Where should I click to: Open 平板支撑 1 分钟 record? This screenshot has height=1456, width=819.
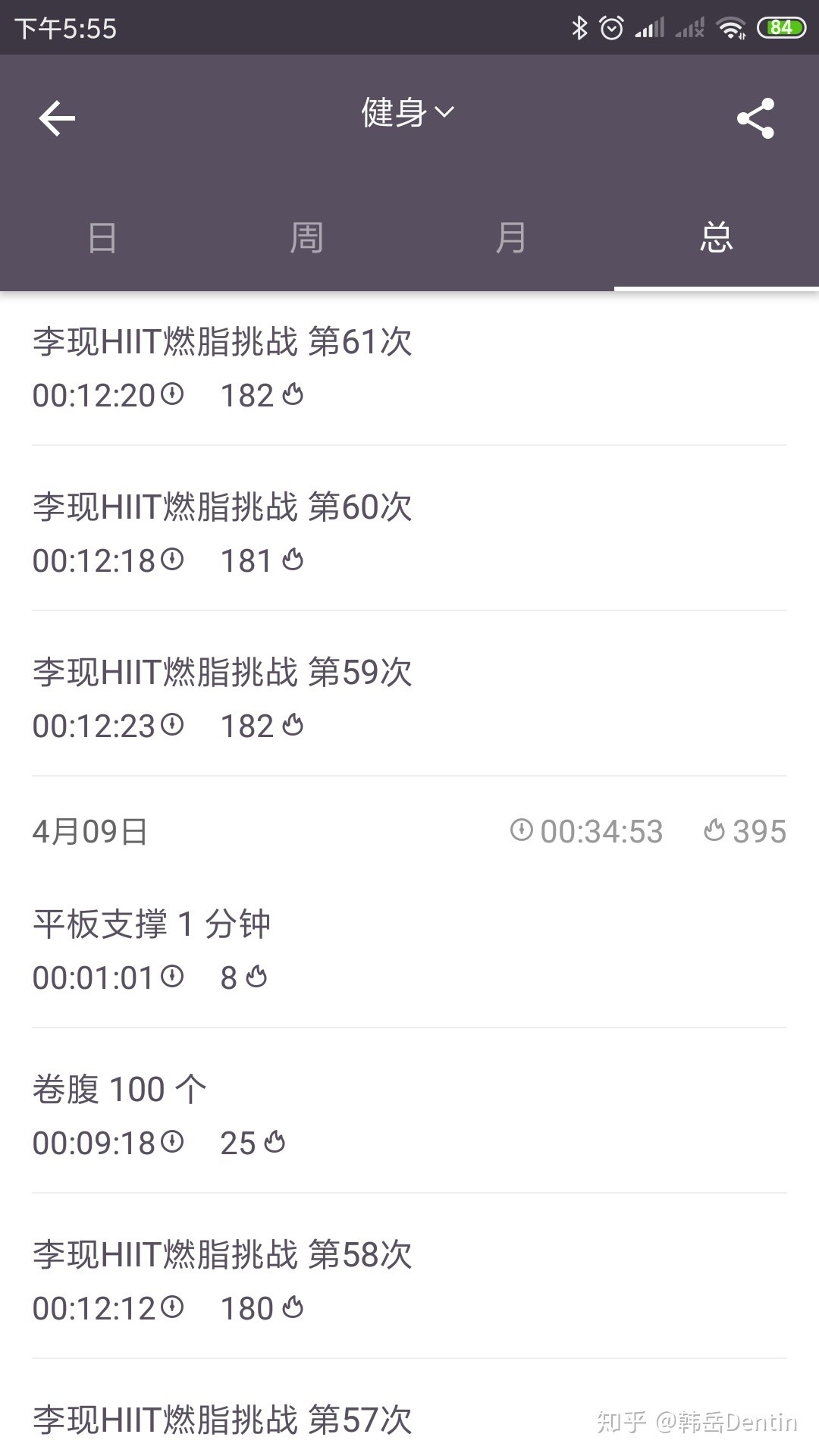click(409, 951)
